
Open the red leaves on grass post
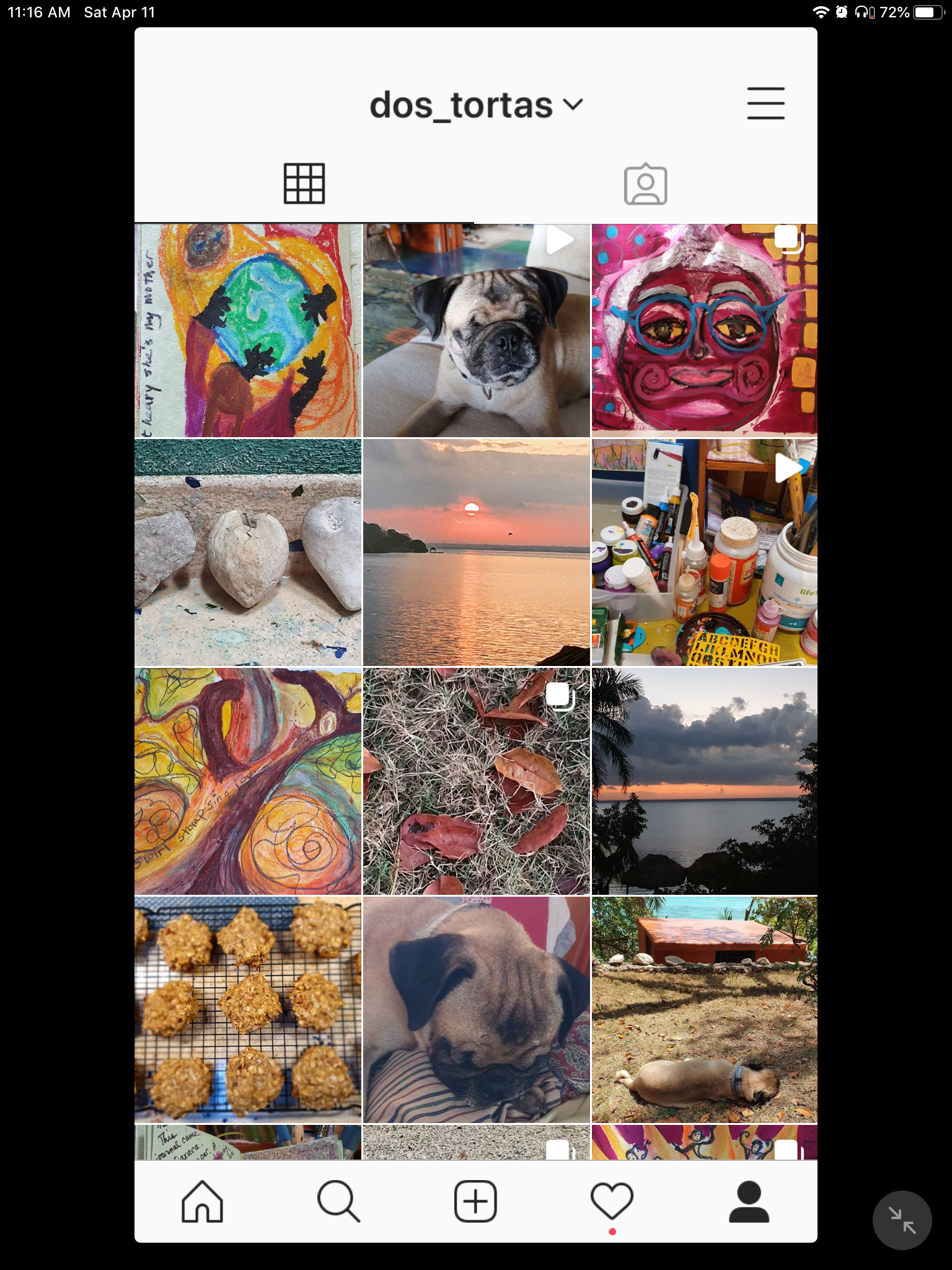[476, 781]
